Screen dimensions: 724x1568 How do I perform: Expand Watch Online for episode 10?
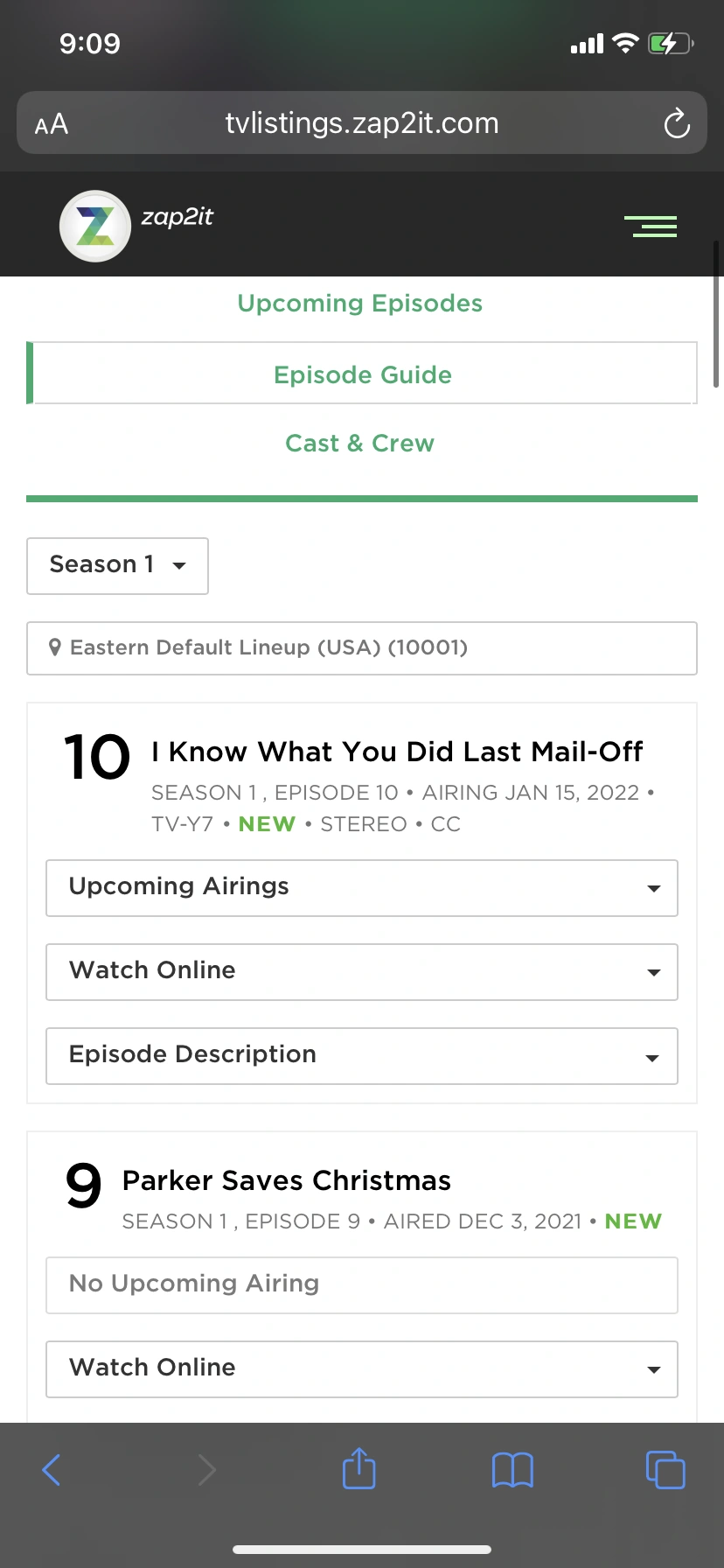(362, 971)
